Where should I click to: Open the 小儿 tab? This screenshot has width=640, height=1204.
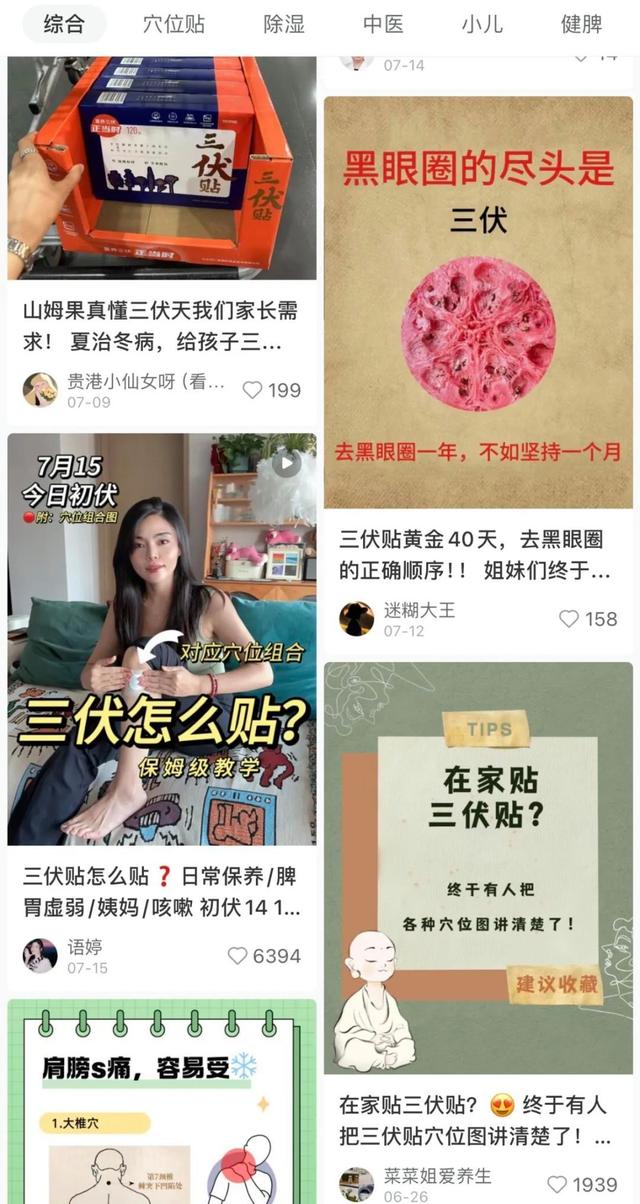point(482,24)
